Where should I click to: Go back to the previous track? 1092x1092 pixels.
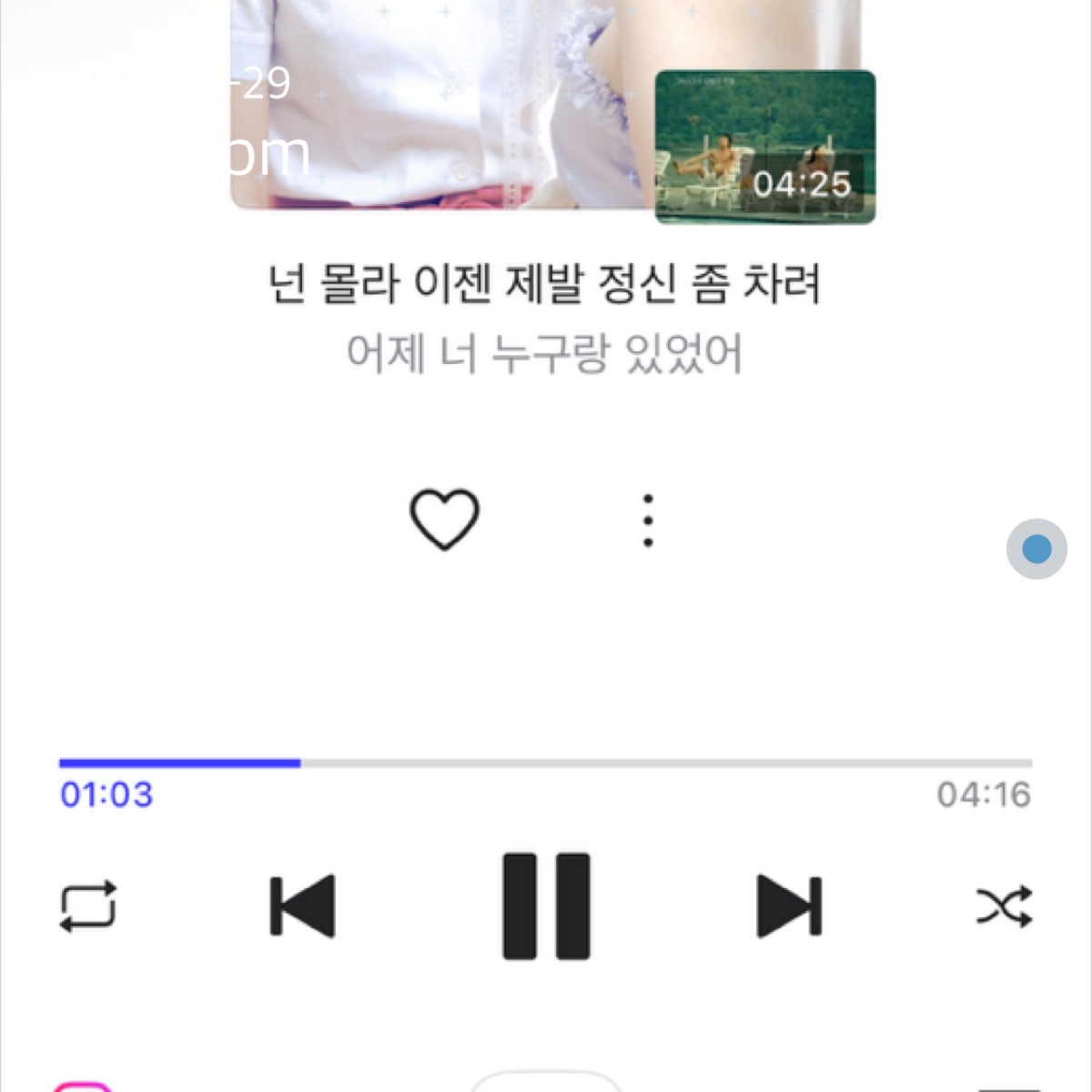pos(303,906)
